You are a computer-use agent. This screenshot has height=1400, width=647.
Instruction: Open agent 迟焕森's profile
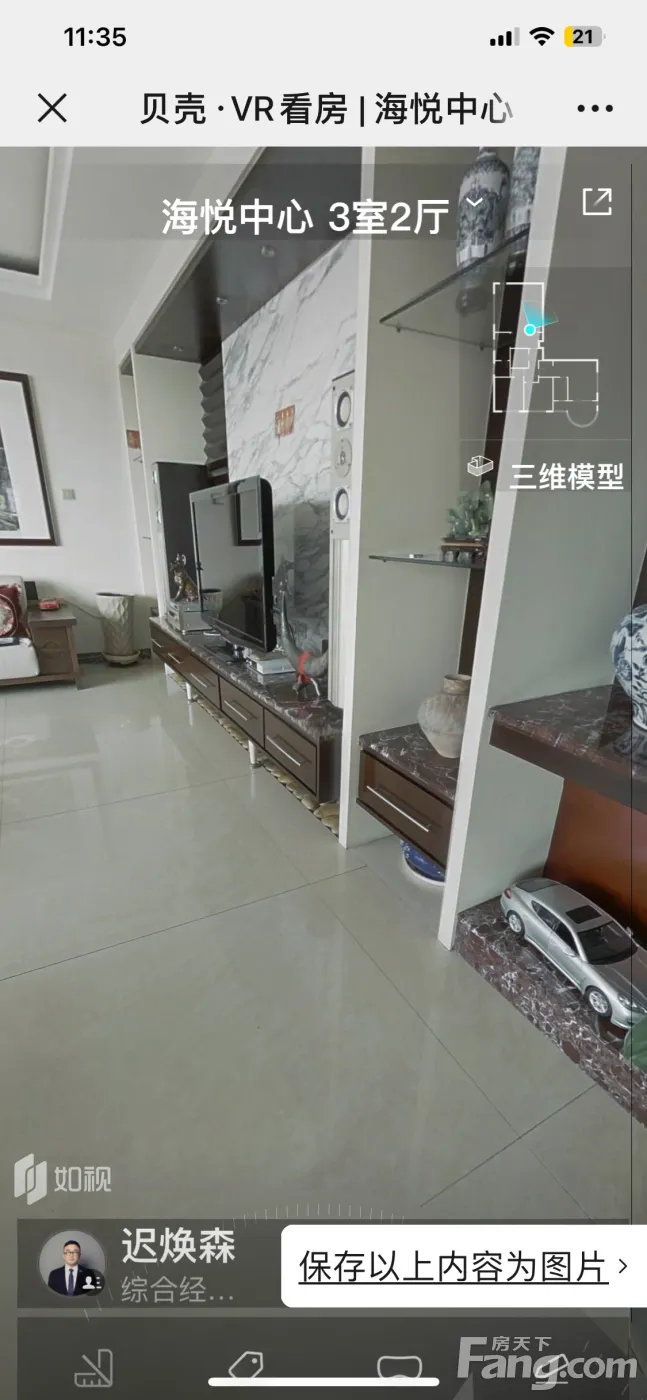coord(73,1263)
